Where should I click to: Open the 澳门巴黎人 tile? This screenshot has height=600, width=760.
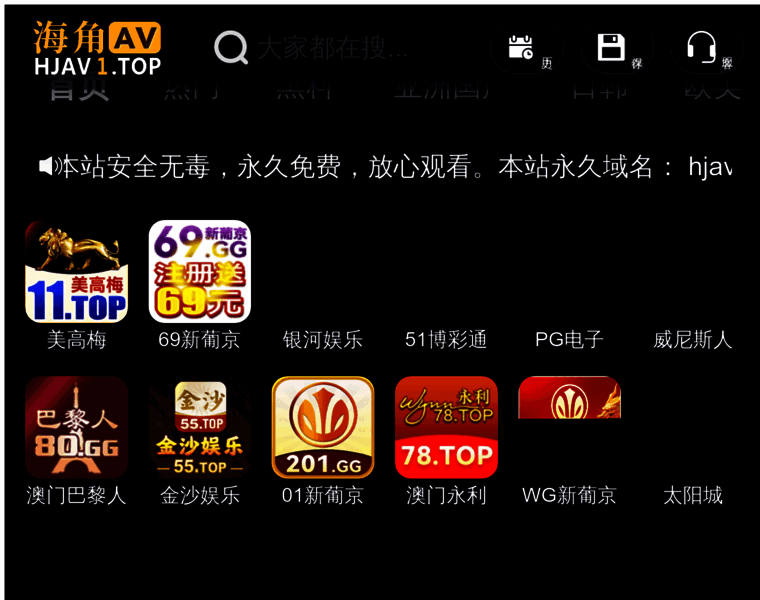pos(76,428)
